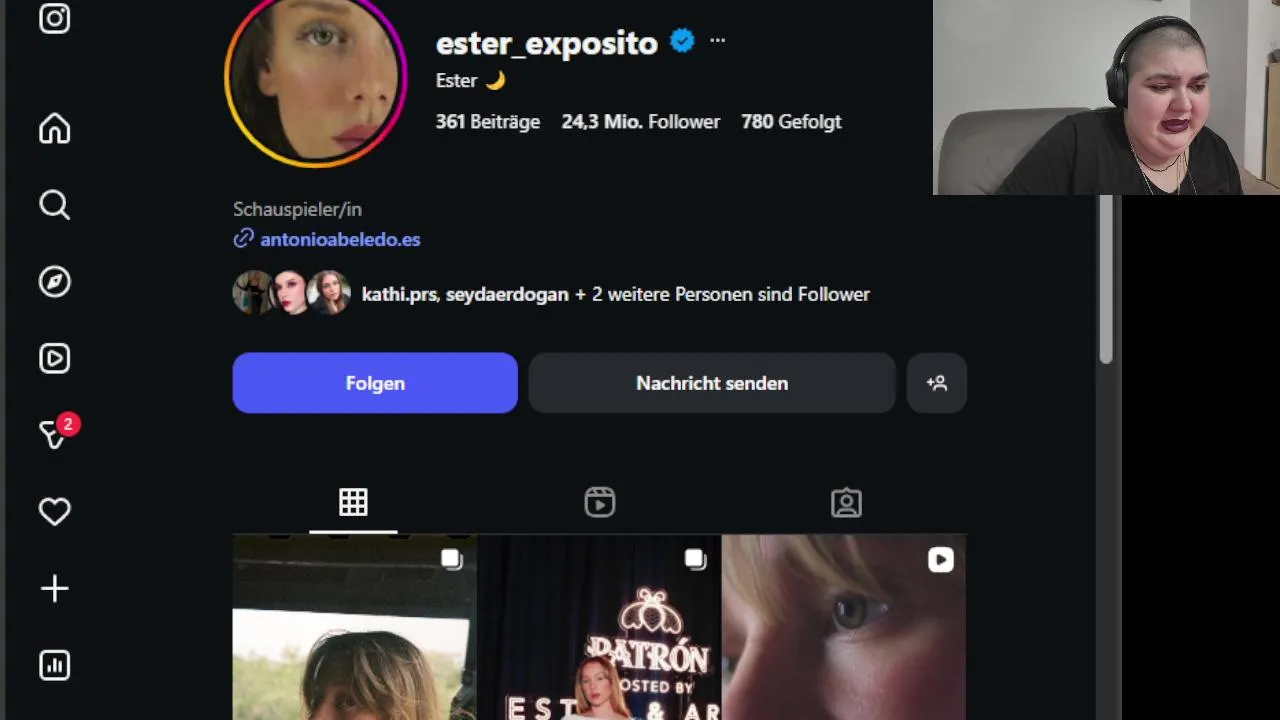Open the Explore compass

click(x=54, y=282)
